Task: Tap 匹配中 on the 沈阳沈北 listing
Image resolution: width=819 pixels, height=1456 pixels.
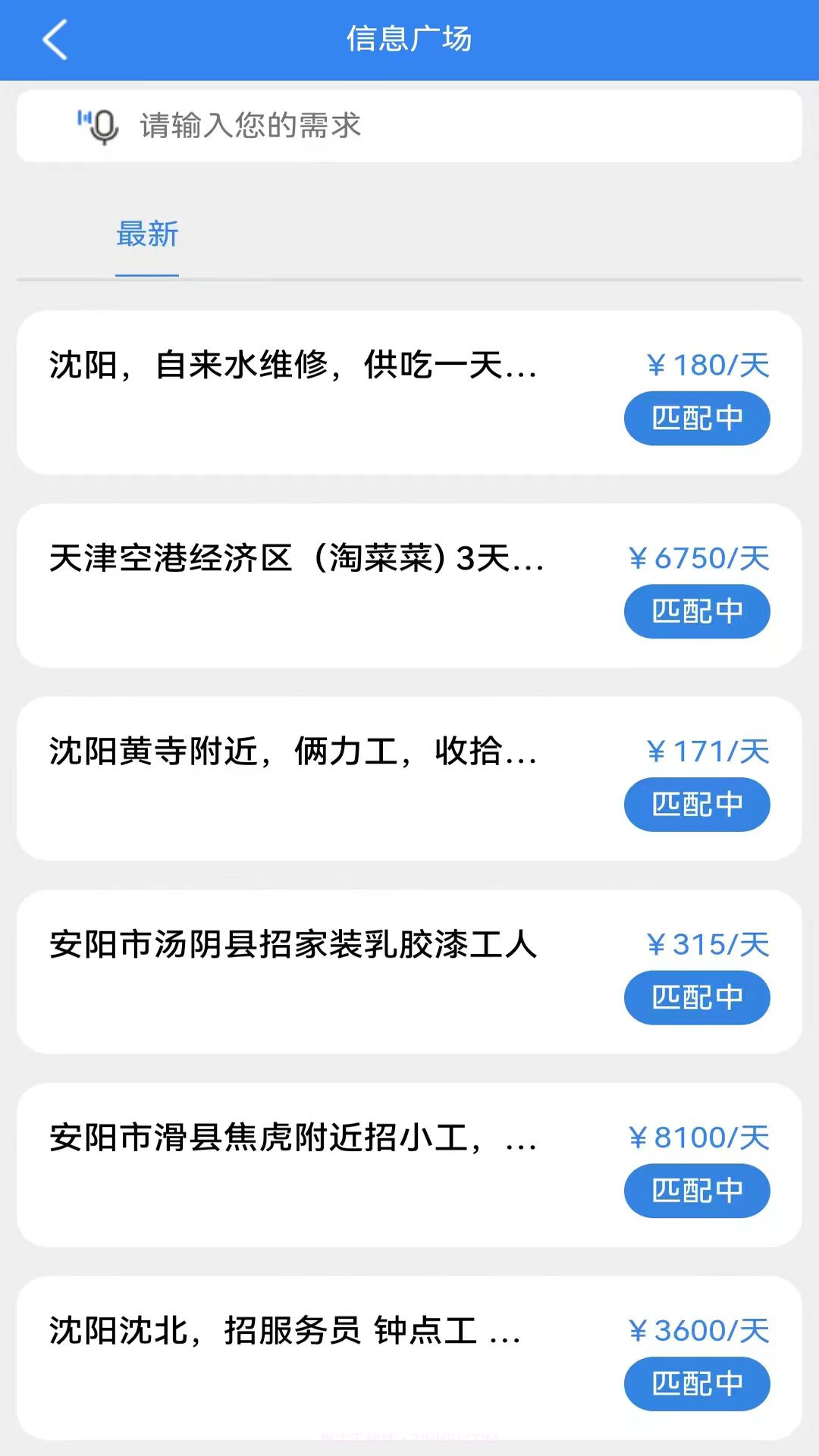Action: (696, 1384)
